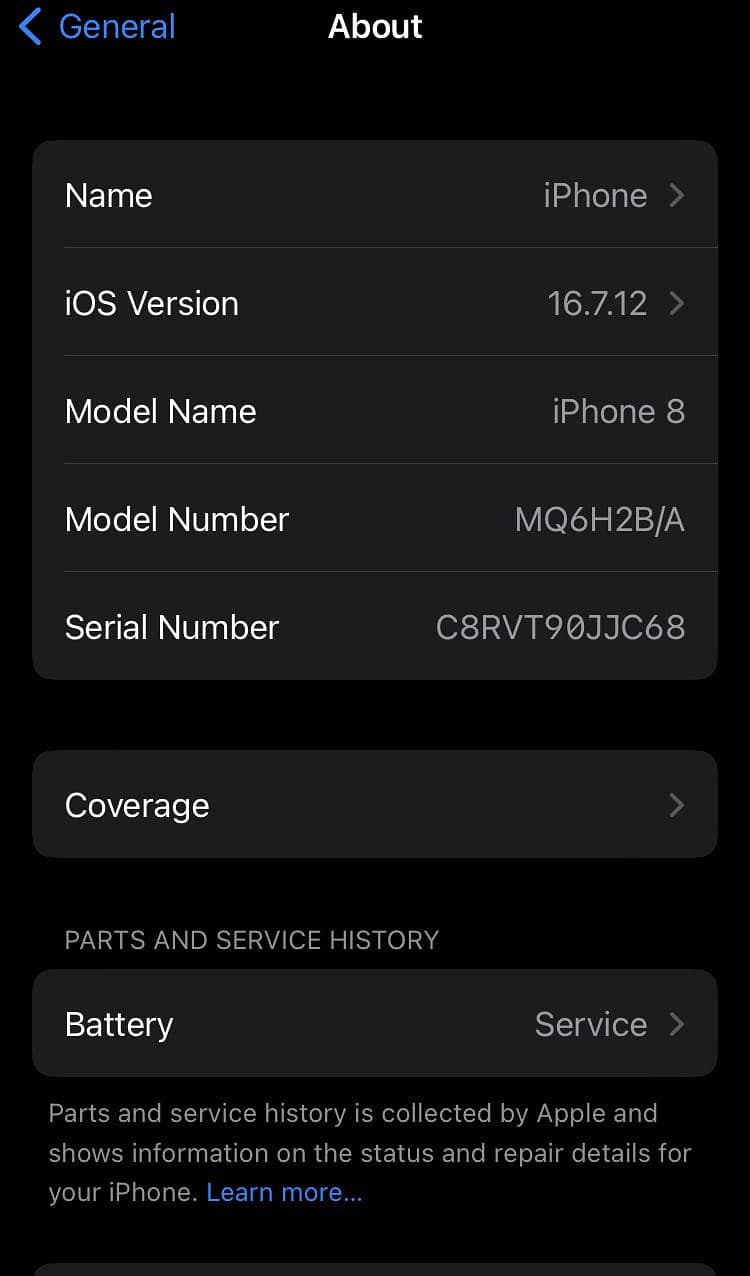Open device Name settings row
This screenshot has width=750, height=1276.
(x=375, y=195)
